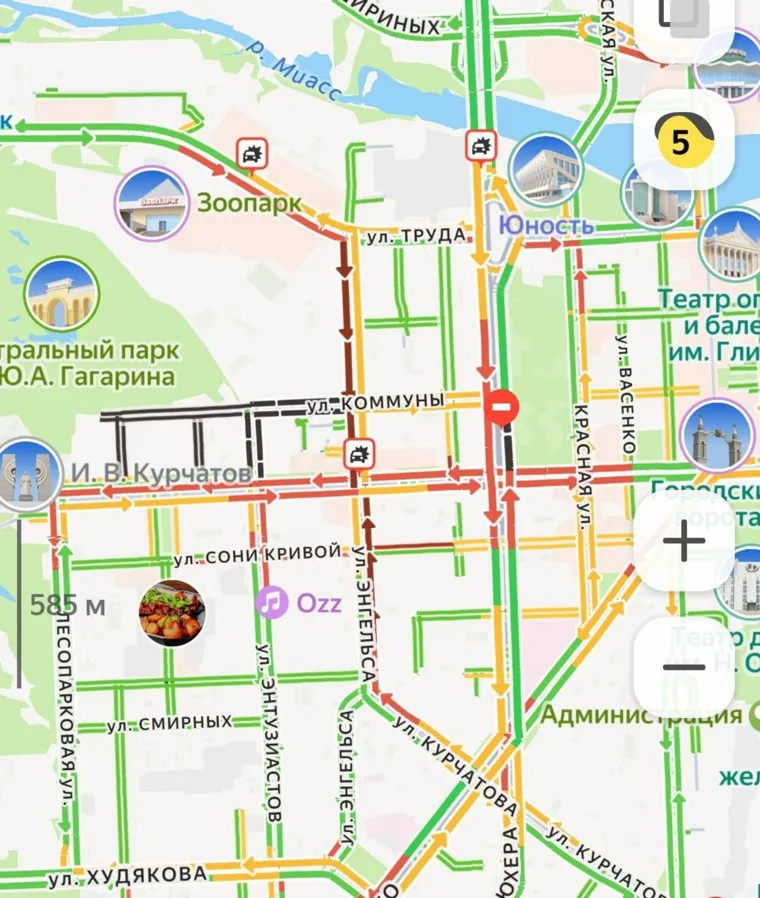Zoom in on the map
This screenshot has height=898, width=760.
pyautogui.click(x=684, y=541)
